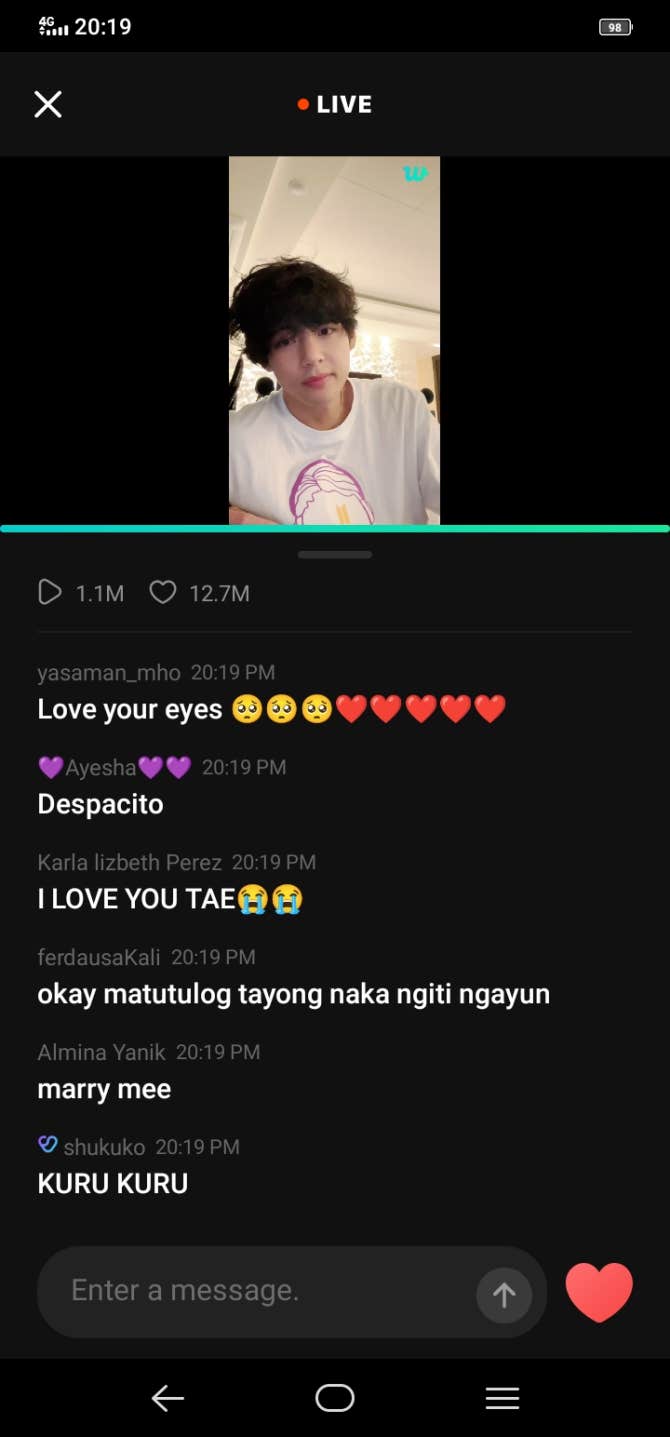Image resolution: width=670 pixels, height=1437 pixels.
Task: Focus the Enter a message field
Action: pos(260,1291)
